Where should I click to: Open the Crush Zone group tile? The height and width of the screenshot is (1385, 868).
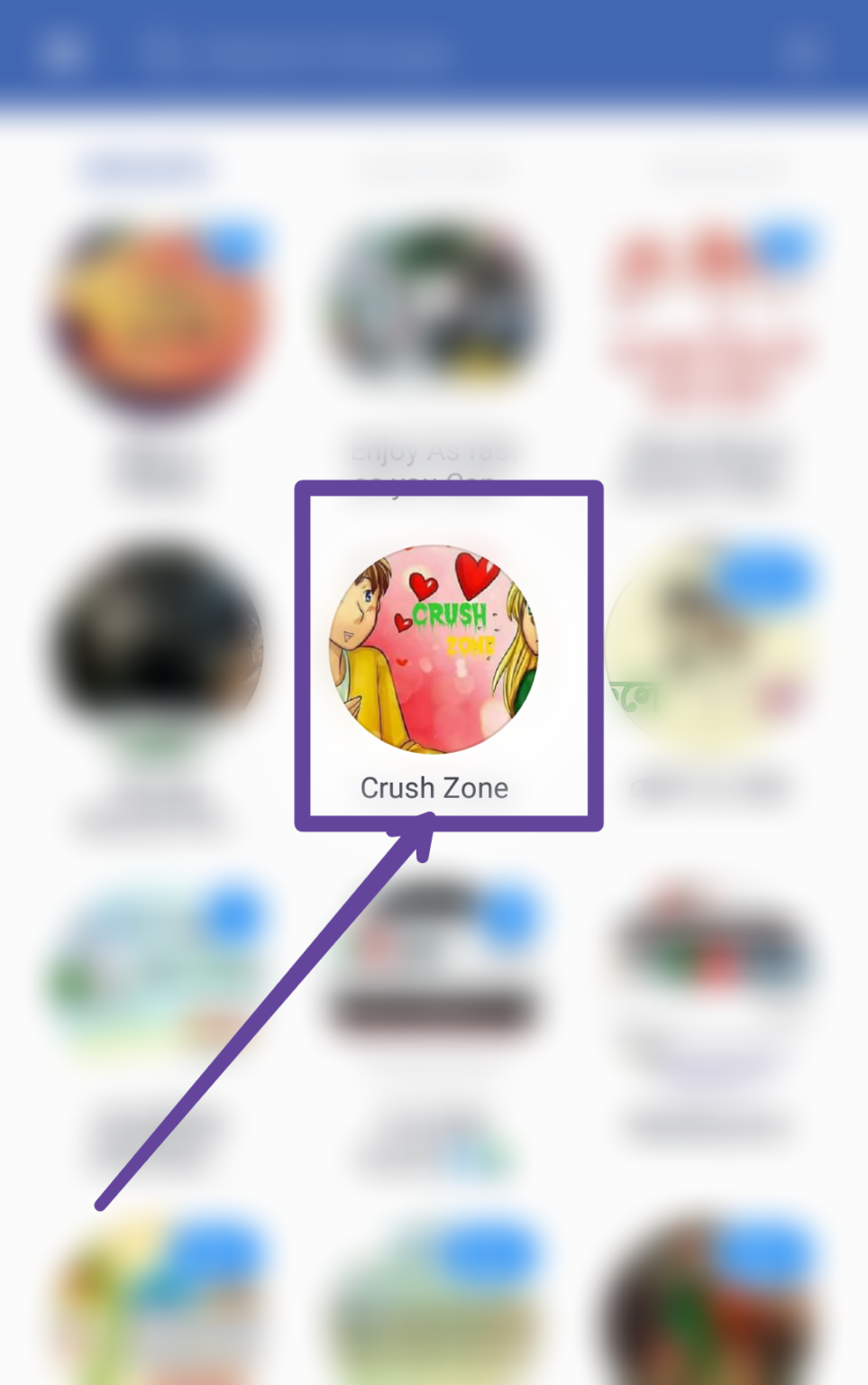[434, 649]
